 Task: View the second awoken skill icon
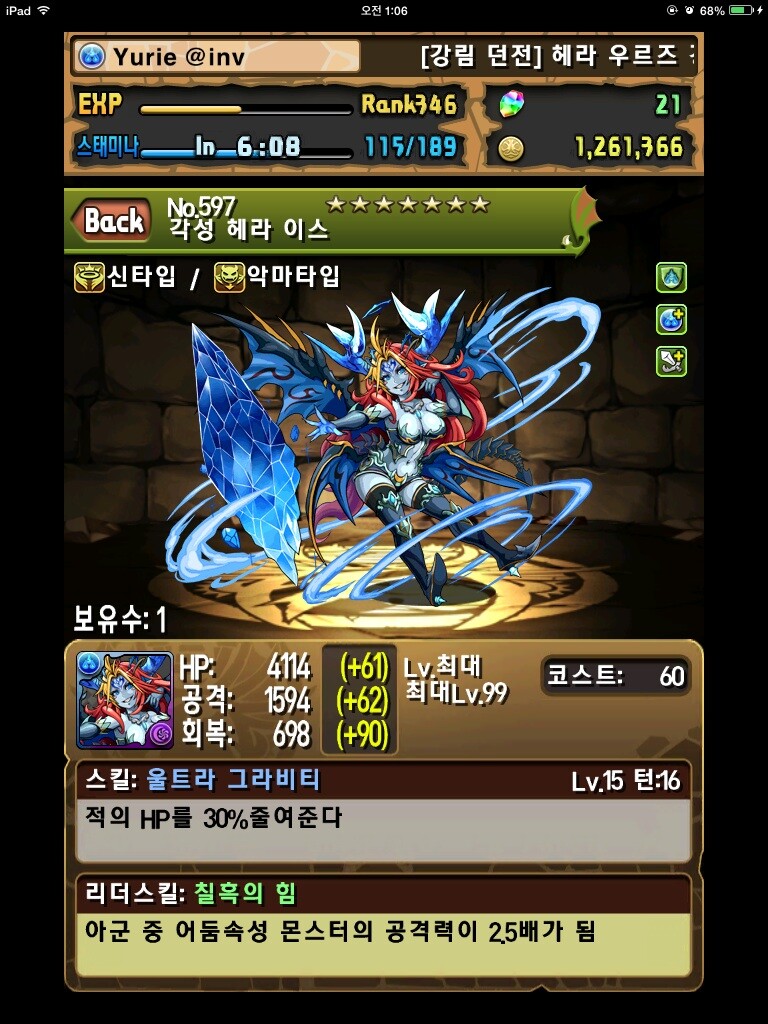point(671,319)
